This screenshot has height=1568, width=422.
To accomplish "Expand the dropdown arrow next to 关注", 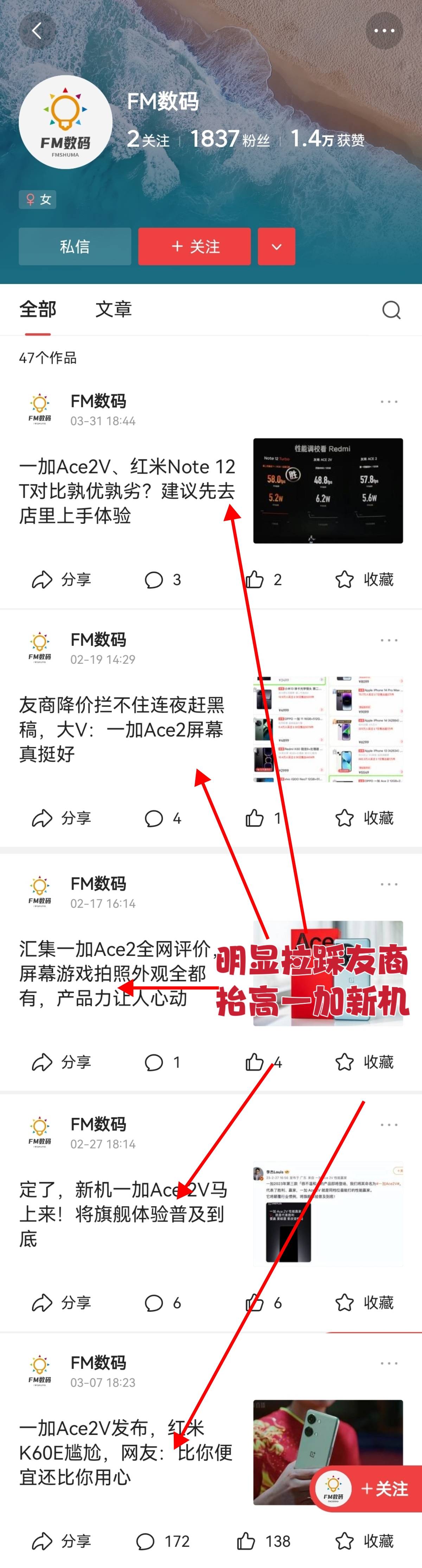I will (x=277, y=246).
